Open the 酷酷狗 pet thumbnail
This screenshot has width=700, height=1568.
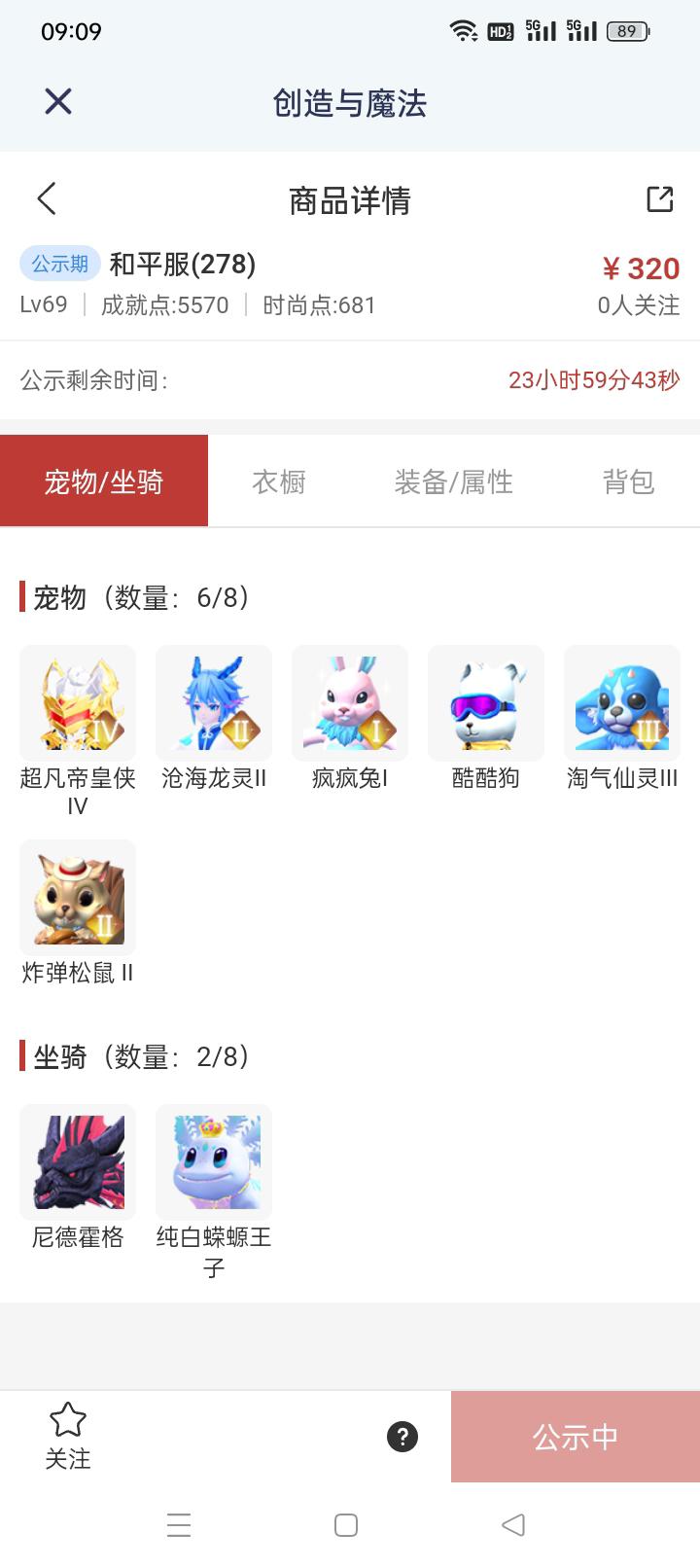(x=485, y=702)
